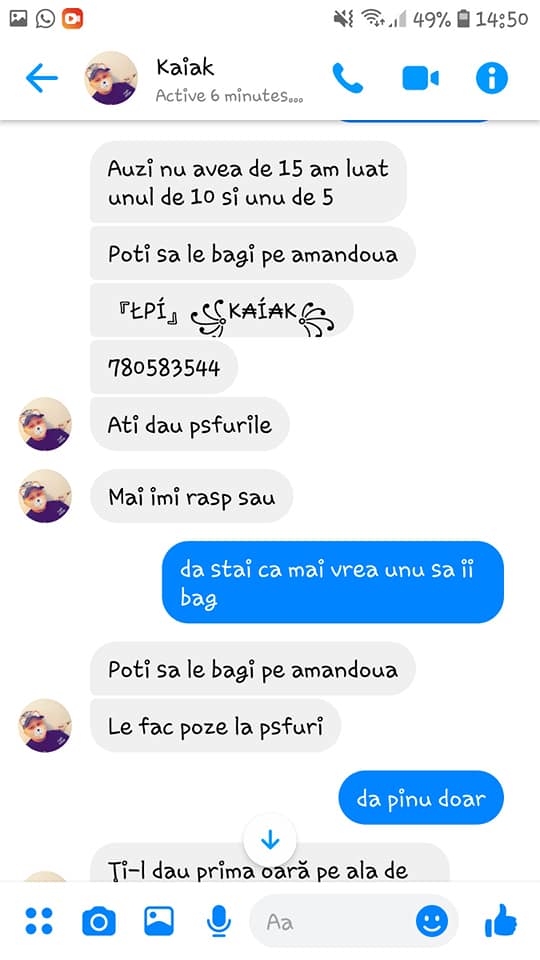
Task: Start a video call with Kaiak
Action: pyautogui.click(x=421, y=78)
